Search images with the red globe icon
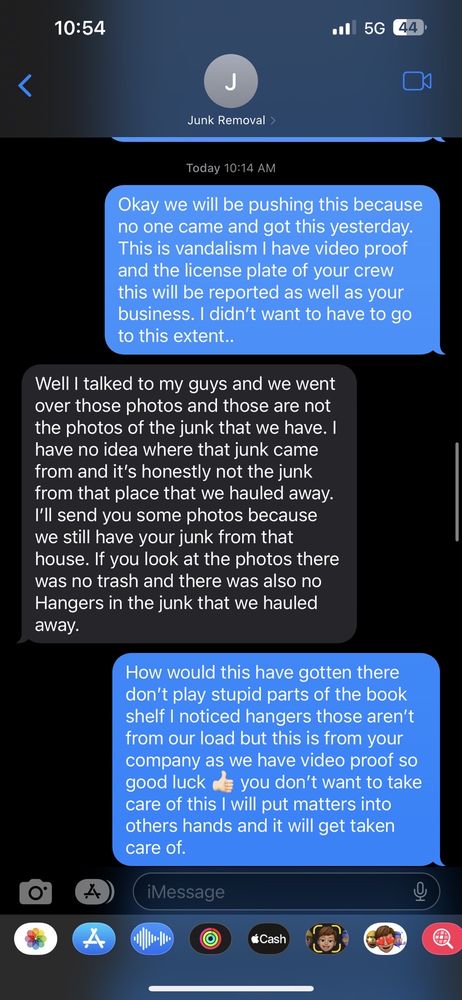 pos(442,938)
